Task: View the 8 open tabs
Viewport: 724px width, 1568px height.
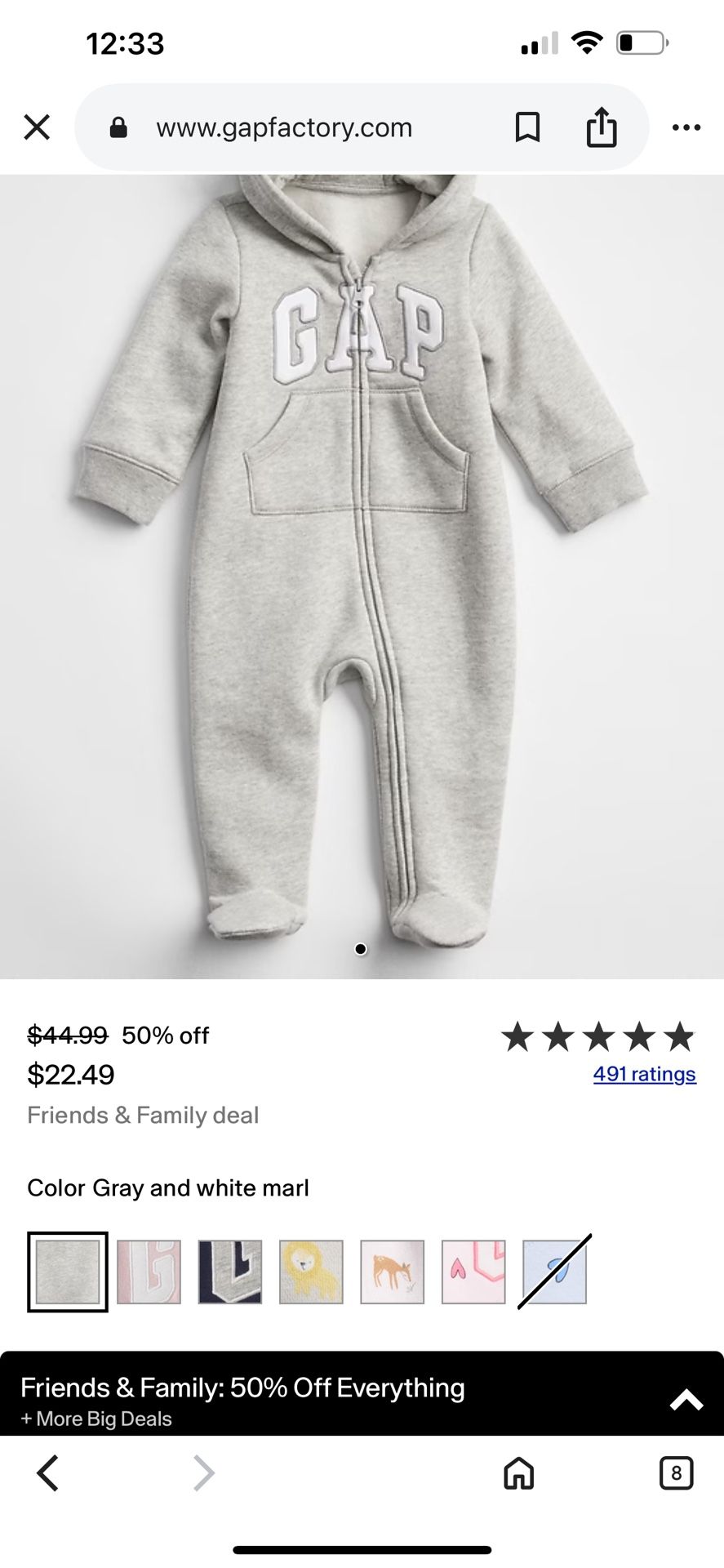Action: coord(676,1473)
